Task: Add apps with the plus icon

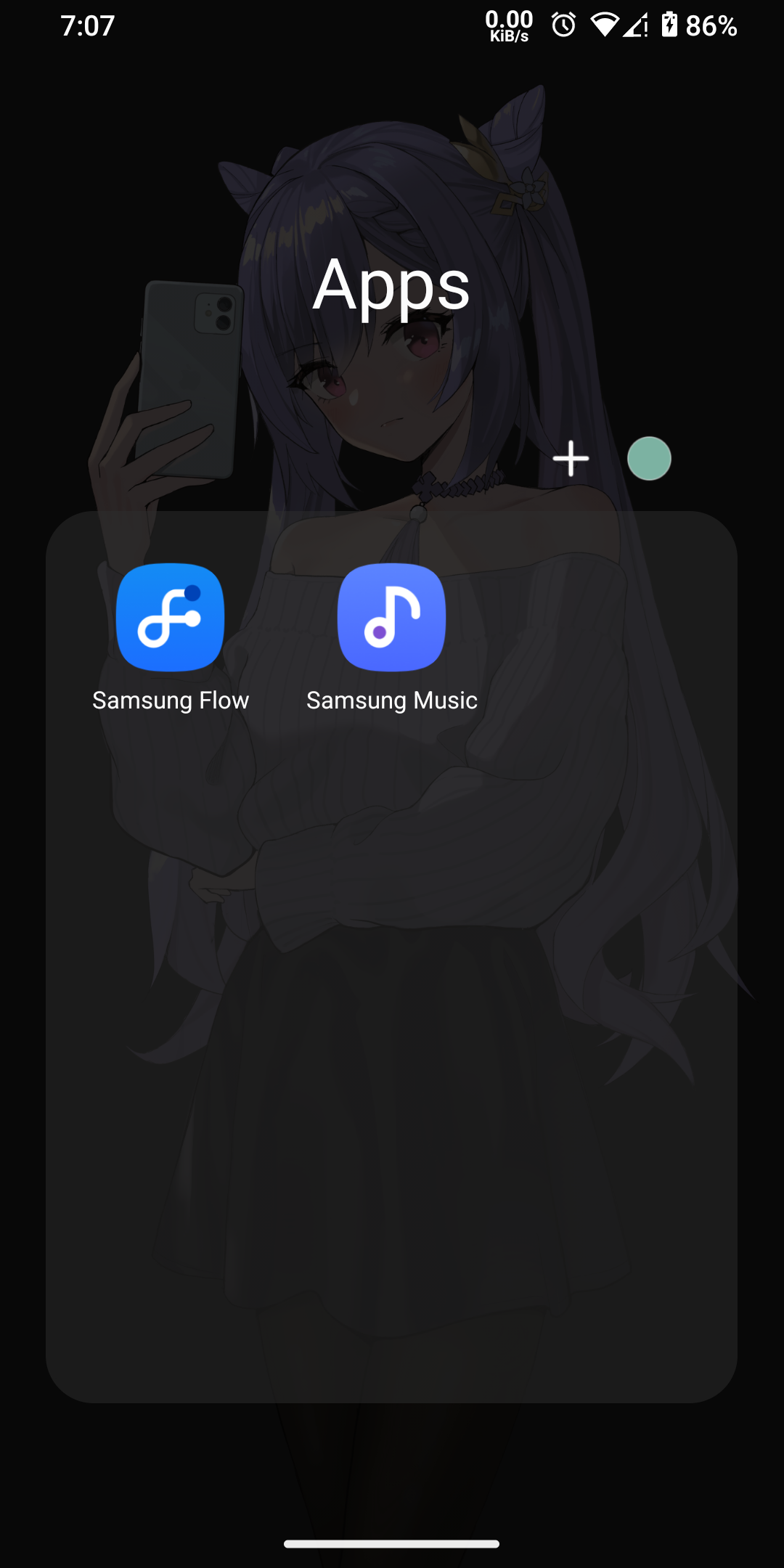Action: [571, 459]
